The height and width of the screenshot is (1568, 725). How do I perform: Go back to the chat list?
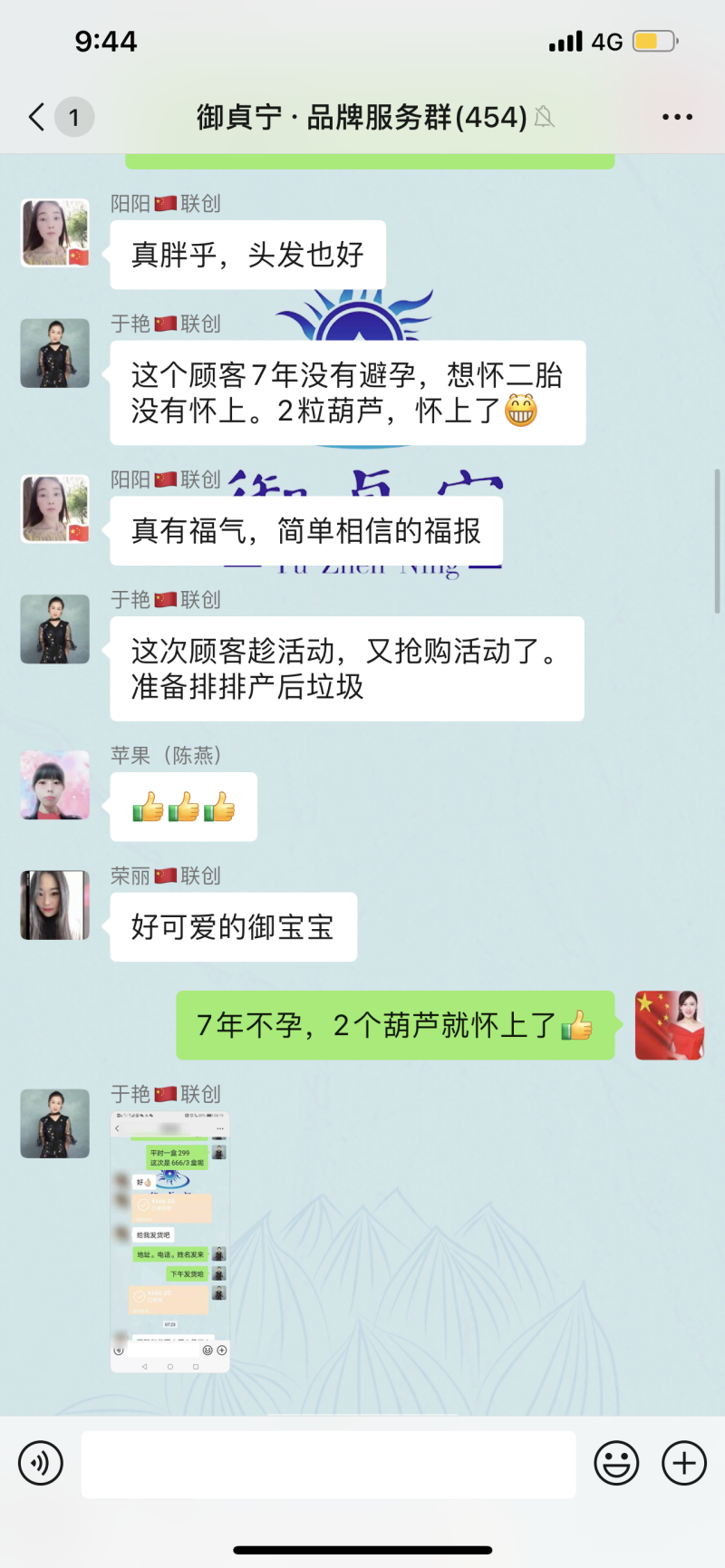(36, 117)
